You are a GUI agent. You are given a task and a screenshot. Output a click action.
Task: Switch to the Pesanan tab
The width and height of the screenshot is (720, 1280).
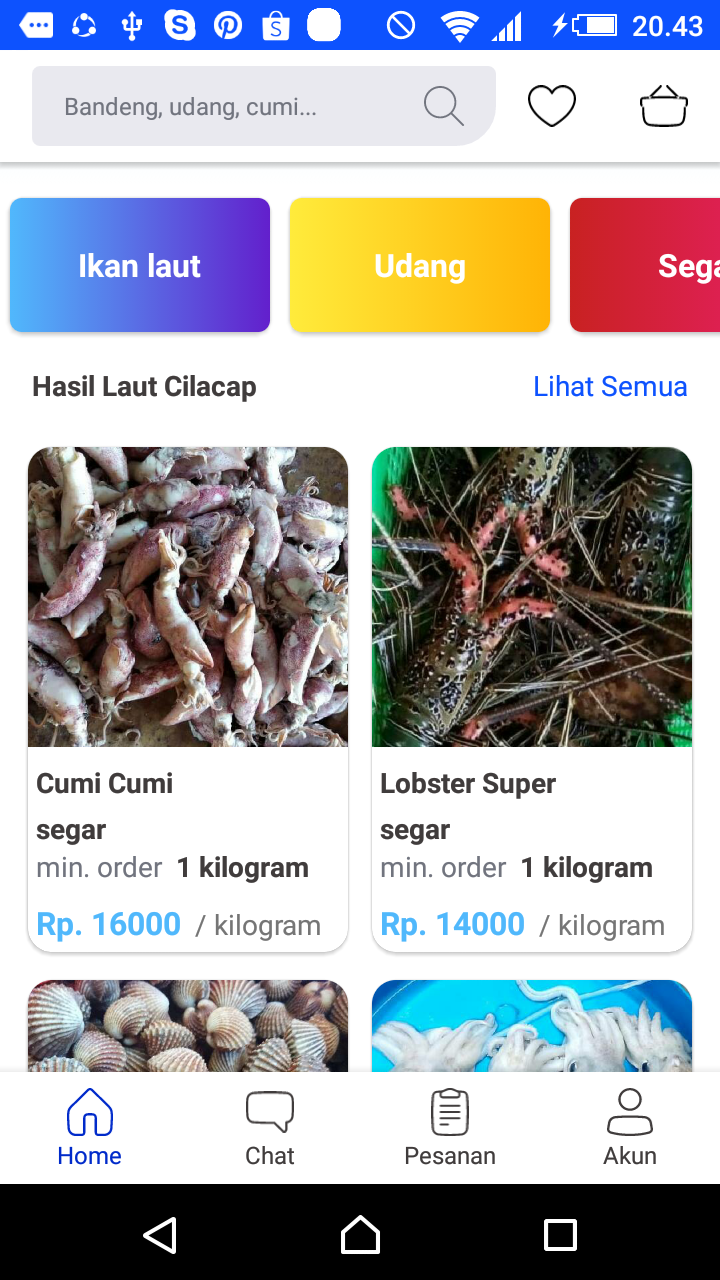coord(450,1128)
